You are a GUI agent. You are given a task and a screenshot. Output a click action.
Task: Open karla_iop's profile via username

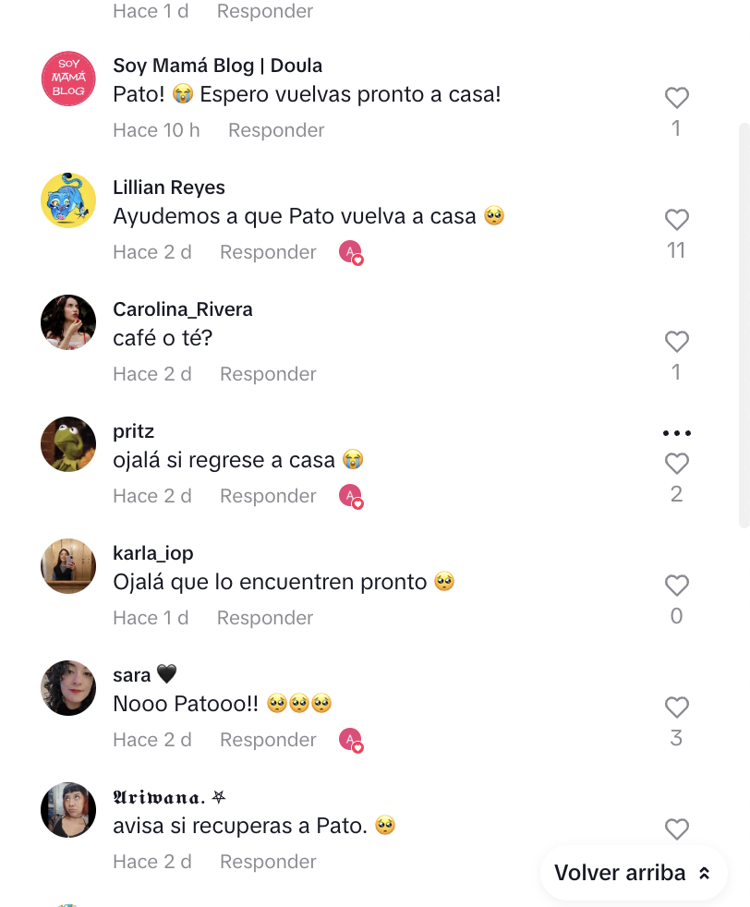(153, 554)
